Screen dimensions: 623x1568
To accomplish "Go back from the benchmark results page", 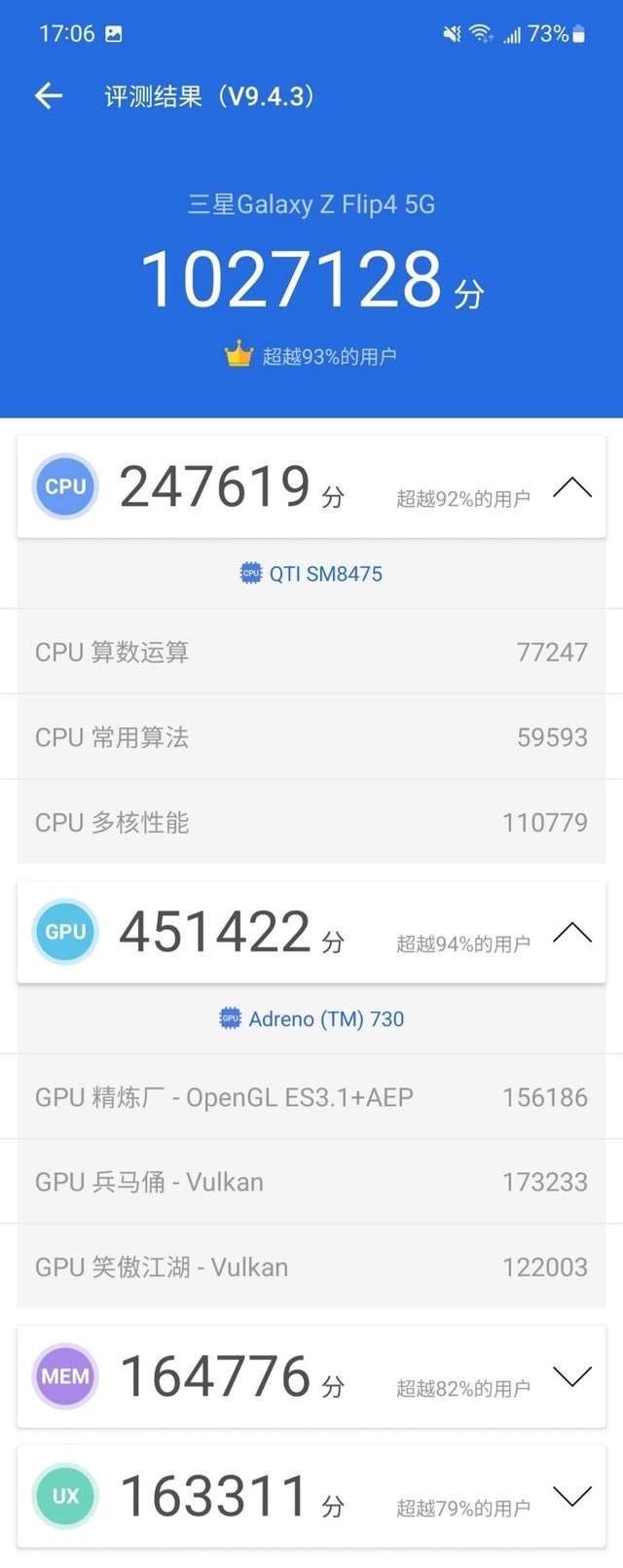I will pyautogui.click(x=49, y=95).
